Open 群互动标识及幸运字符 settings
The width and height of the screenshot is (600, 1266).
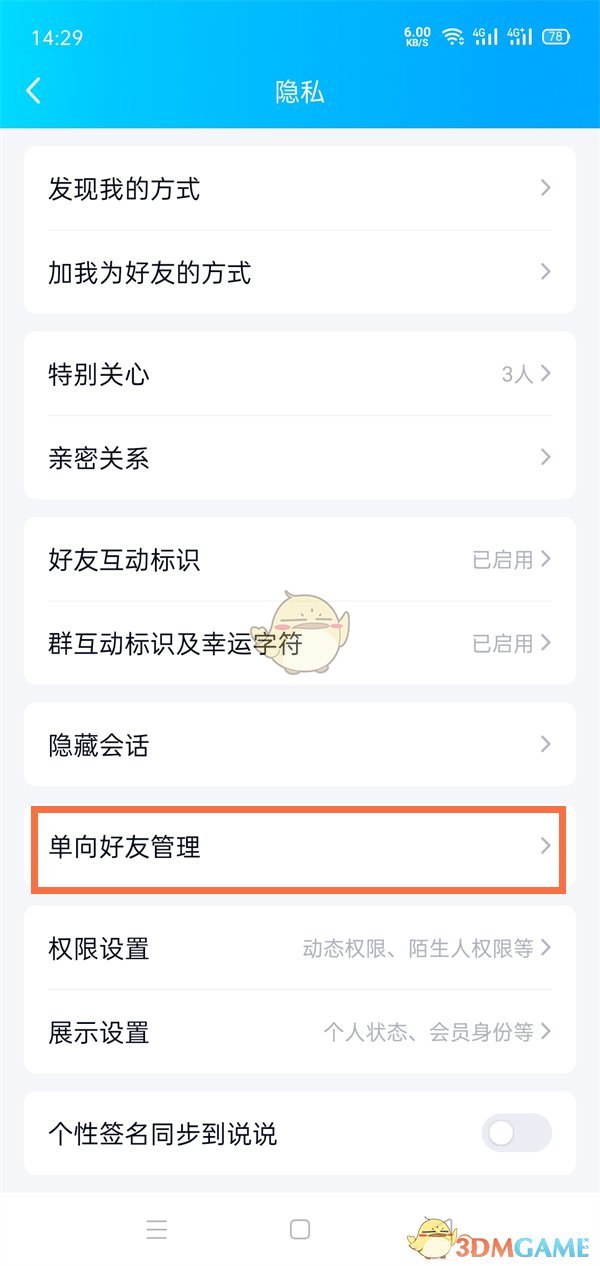point(300,644)
